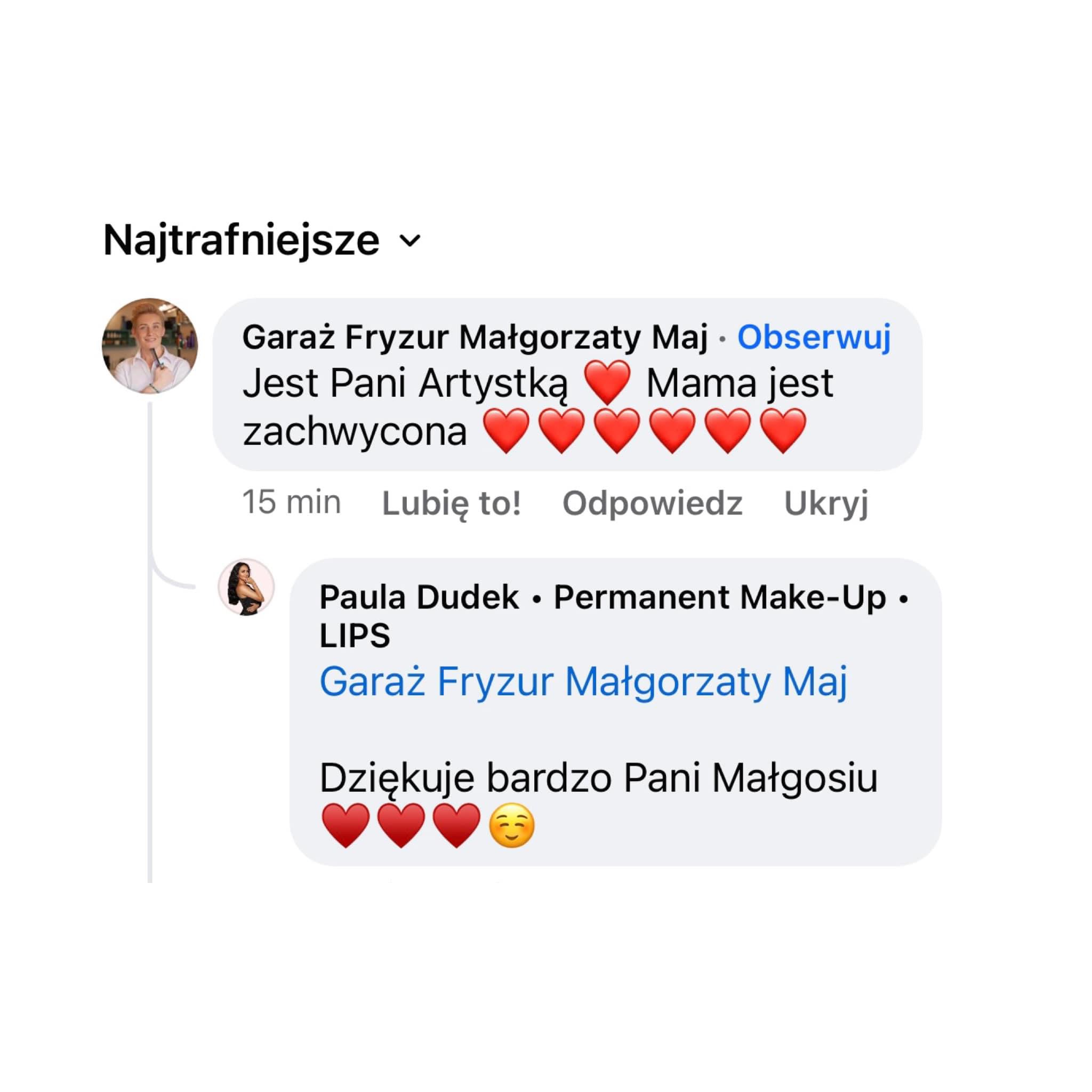Image resolution: width=1092 pixels, height=1092 pixels.
Task: Follow Garaż Fryzur Małgorzaty Maj via Obserwuj
Action: click(813, 338)
